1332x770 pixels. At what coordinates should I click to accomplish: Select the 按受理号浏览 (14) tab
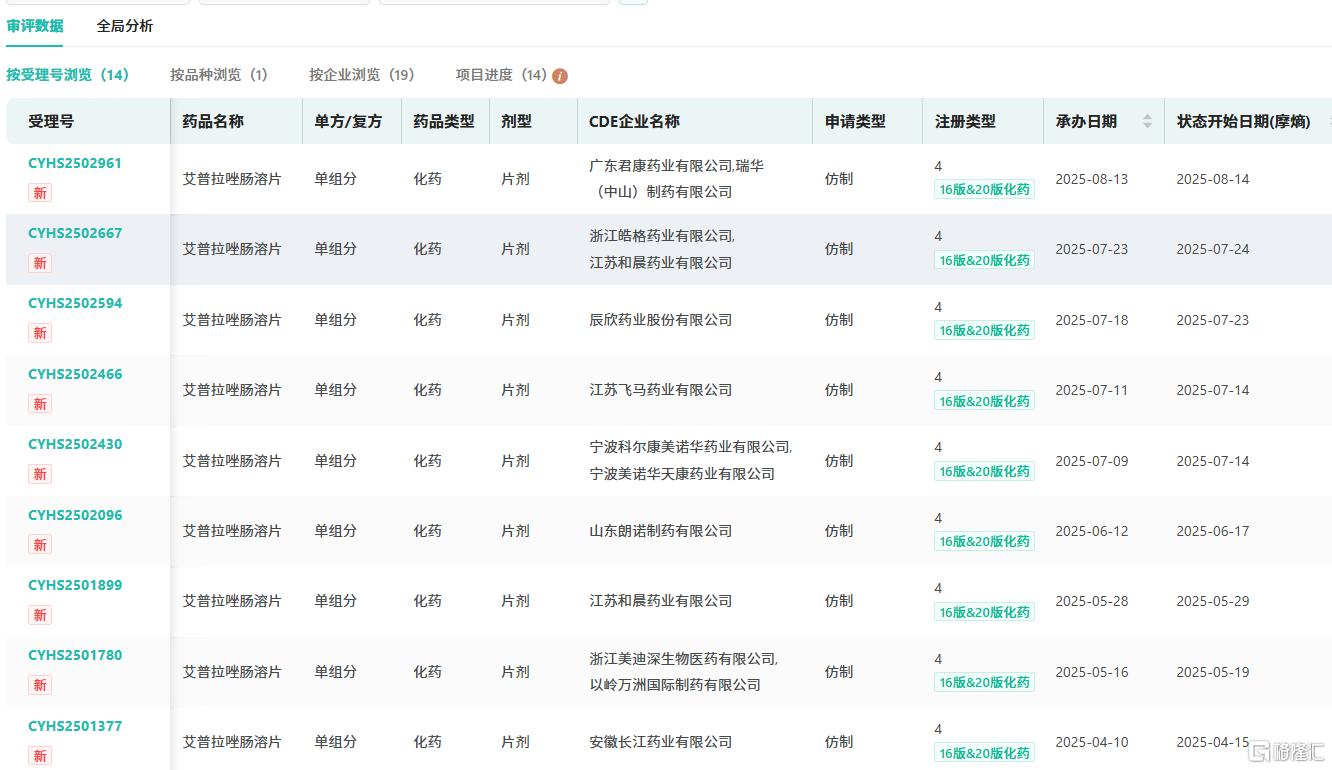point(67,75)
